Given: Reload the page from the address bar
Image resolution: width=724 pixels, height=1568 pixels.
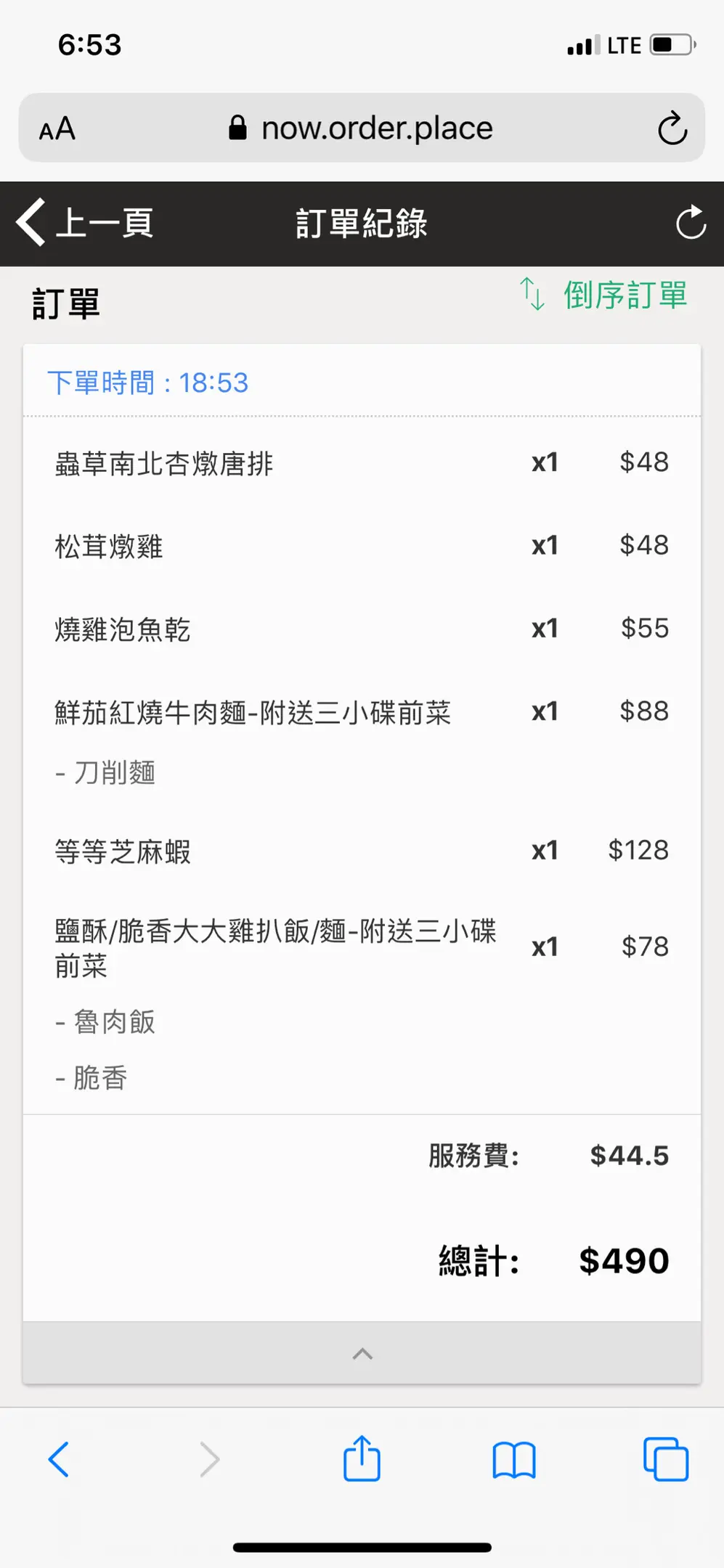Looking at the screenshot, I should [672, 128].
